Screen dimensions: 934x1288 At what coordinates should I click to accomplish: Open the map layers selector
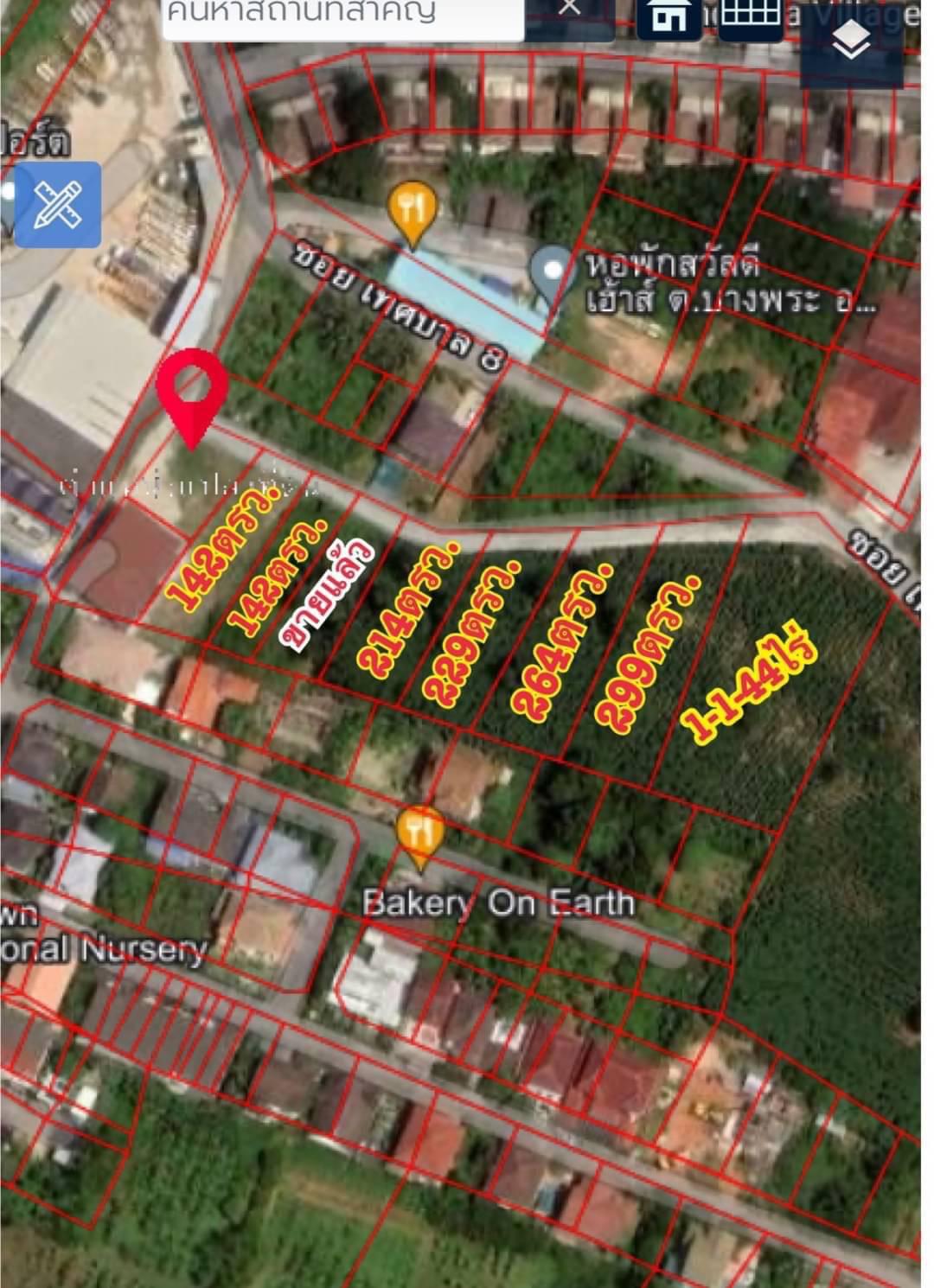pos(852,43)
